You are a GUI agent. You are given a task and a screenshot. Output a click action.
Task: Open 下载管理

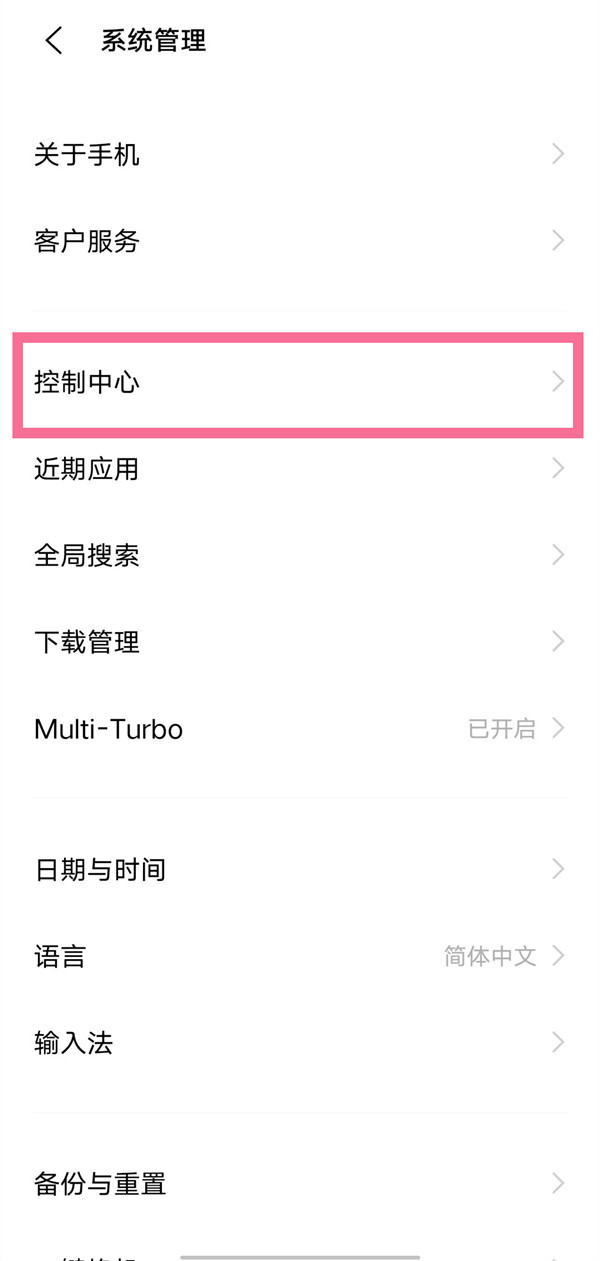click(298, 641)
